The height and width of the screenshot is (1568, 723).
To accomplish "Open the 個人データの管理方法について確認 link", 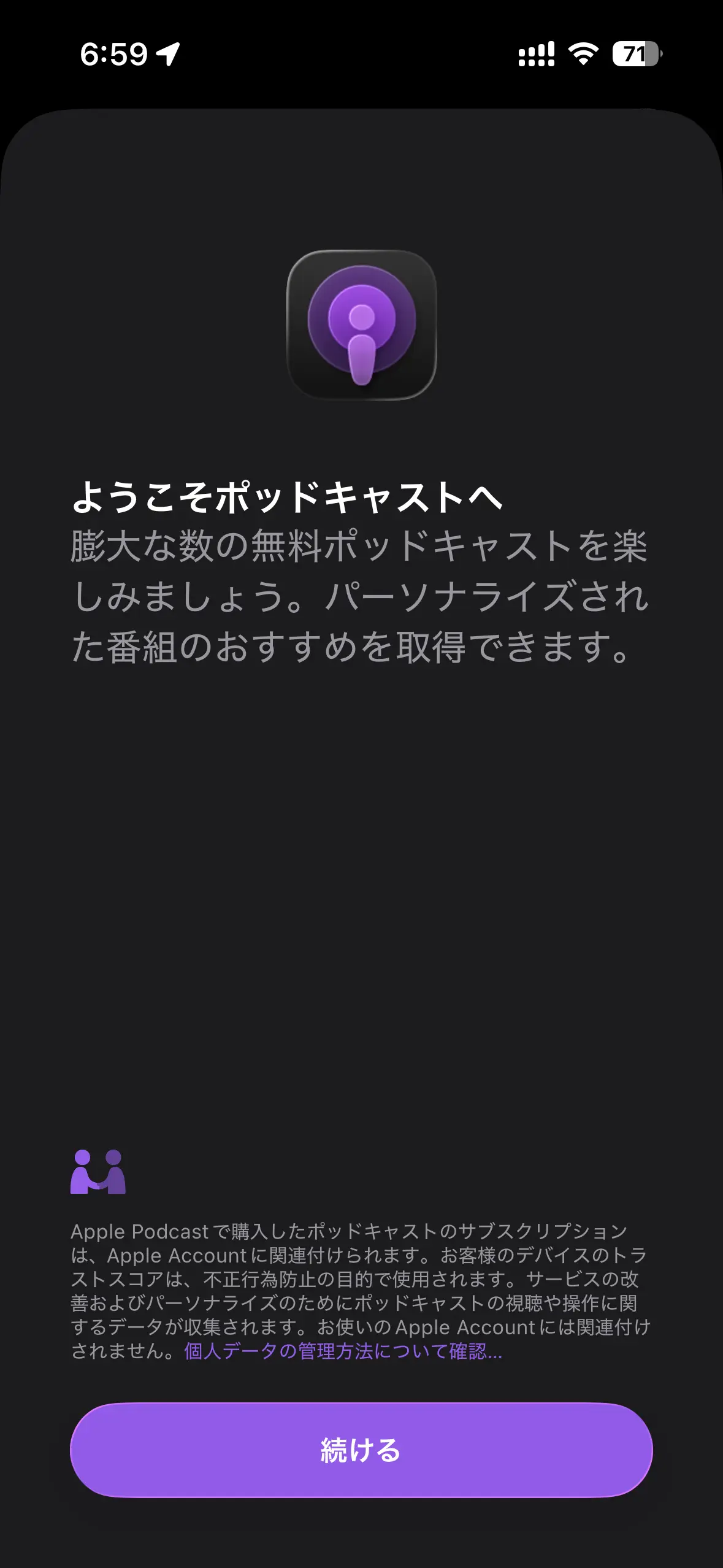I will pos(343,1350).
